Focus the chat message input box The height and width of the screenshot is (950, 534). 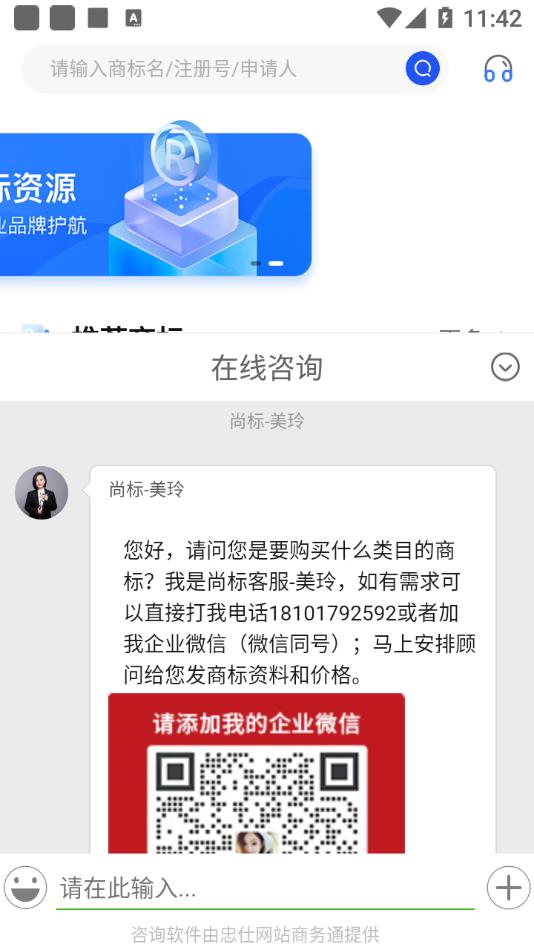tap(265, 889)
